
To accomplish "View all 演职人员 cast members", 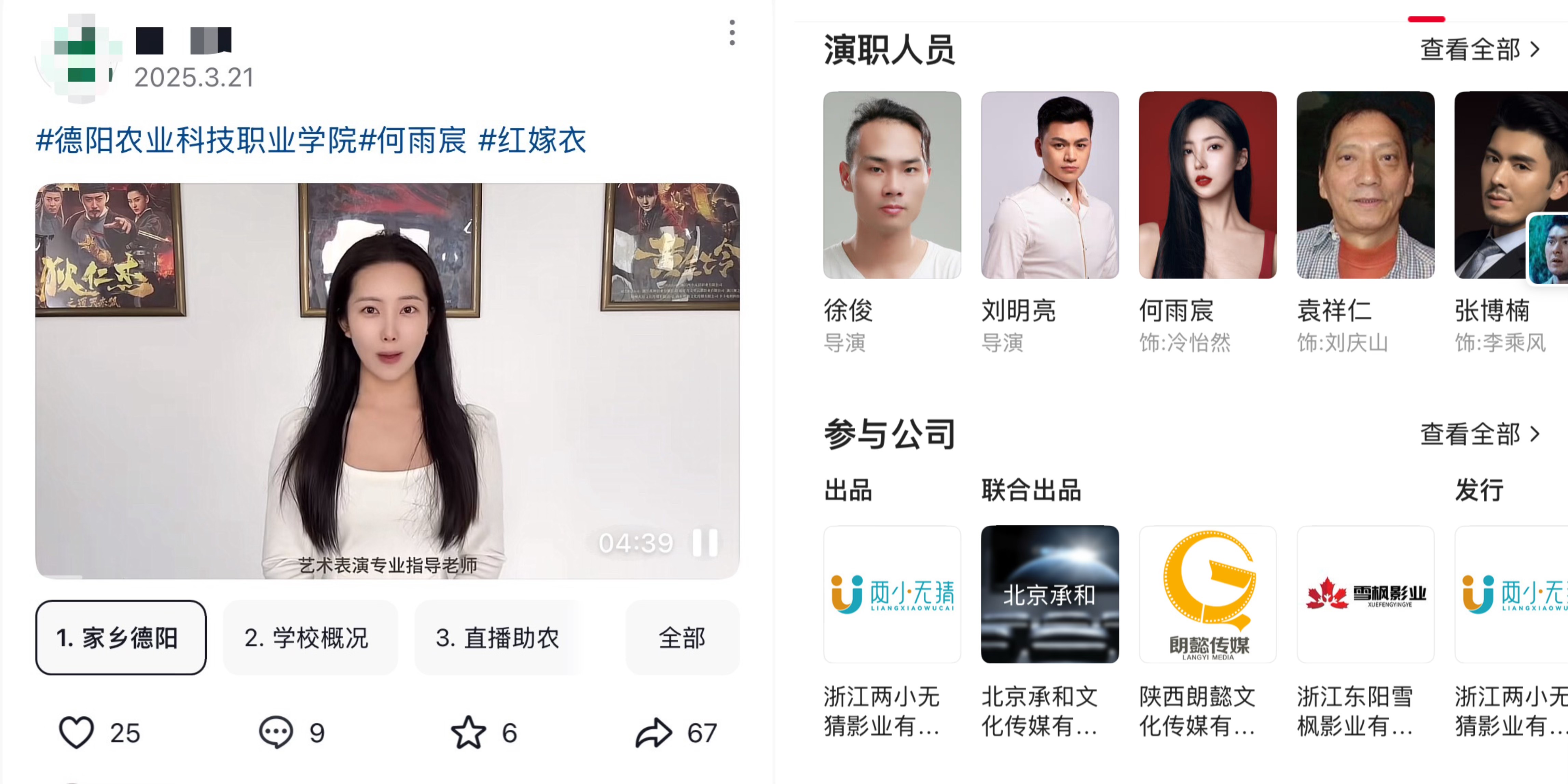I will [x=1479, y=49].
